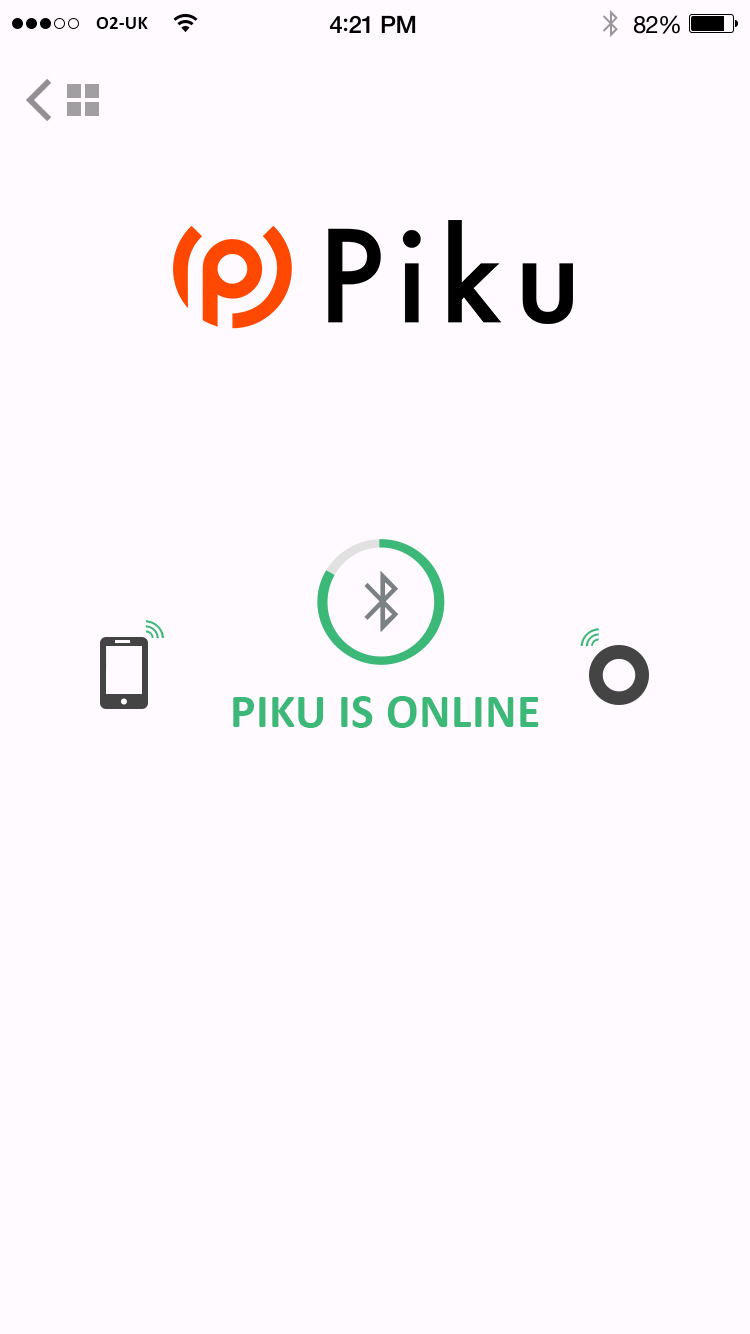Tap the Bluetooth connection circle
This screenshot has height=1334, width=750.
(x=381, y=602)
